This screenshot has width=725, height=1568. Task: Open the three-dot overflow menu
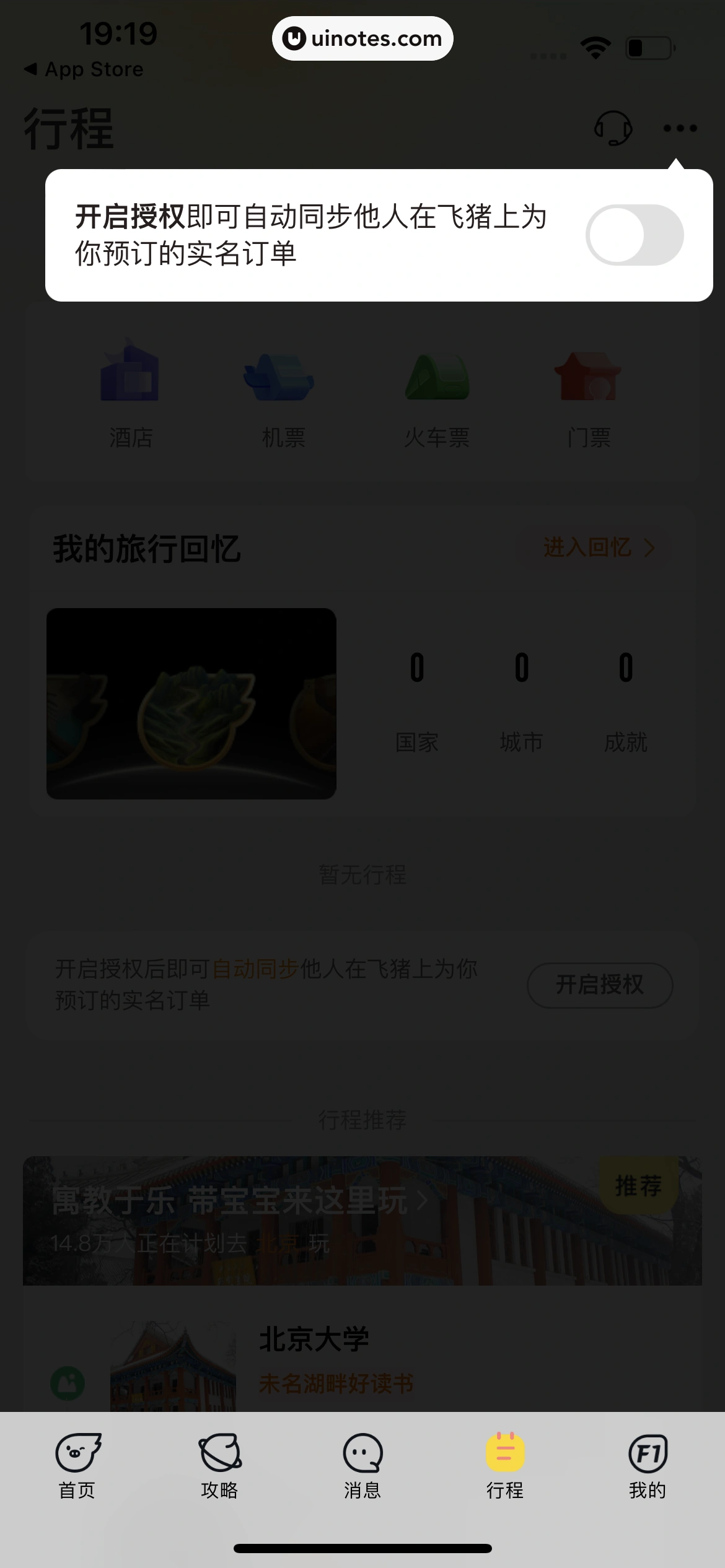(x=680, y=128)
